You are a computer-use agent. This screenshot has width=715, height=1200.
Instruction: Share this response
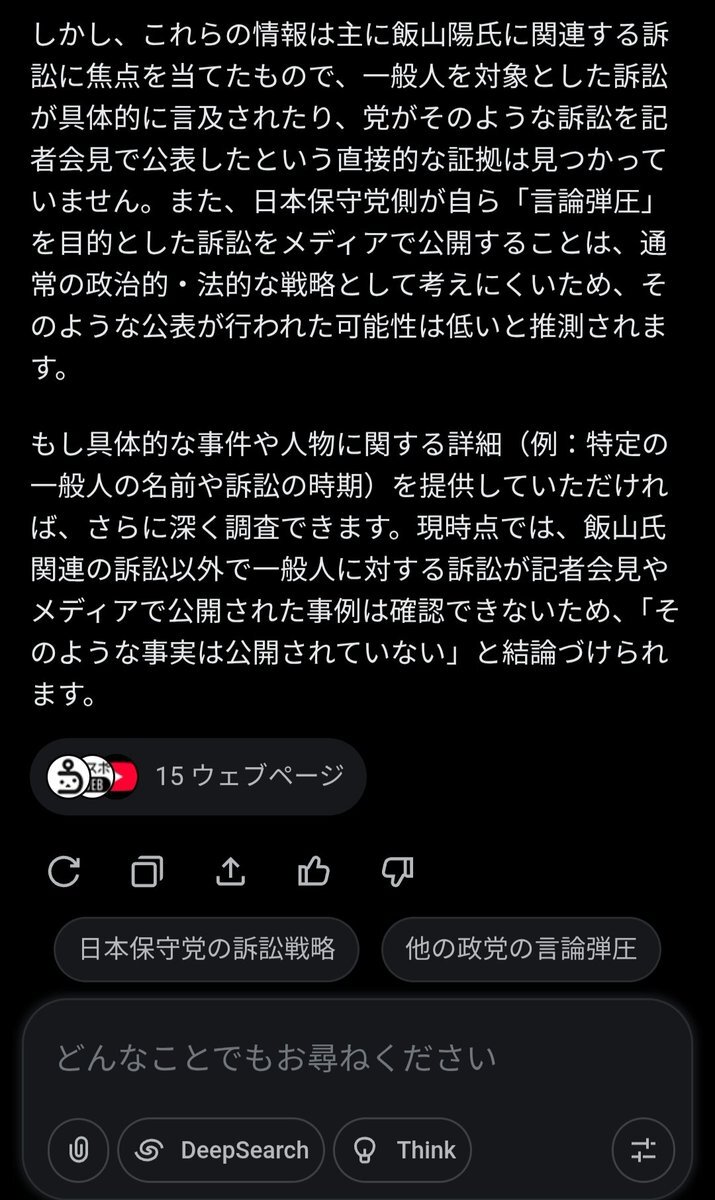pyautogui.click(x=231, y=872)
